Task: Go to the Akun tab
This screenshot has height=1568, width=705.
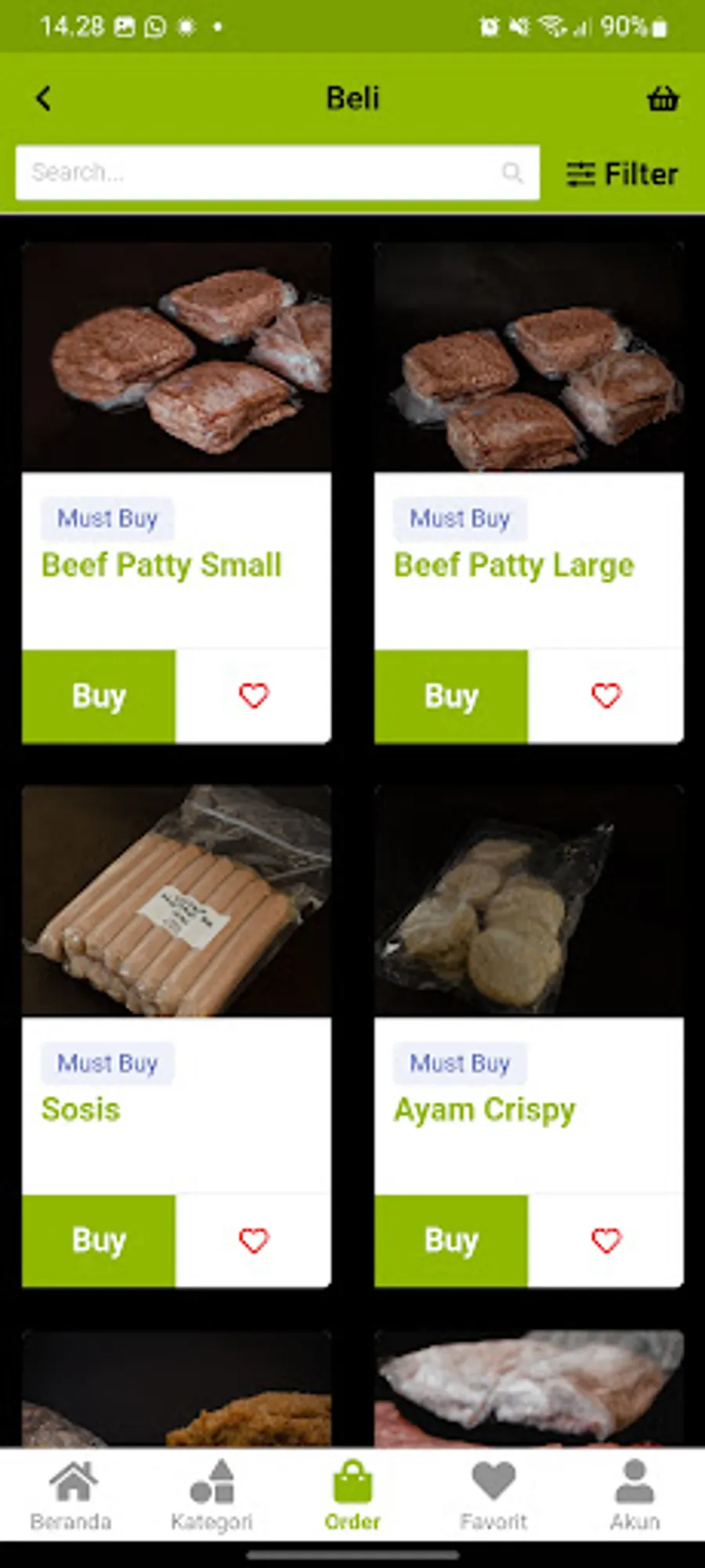Action: click(x=634, y=1495)
